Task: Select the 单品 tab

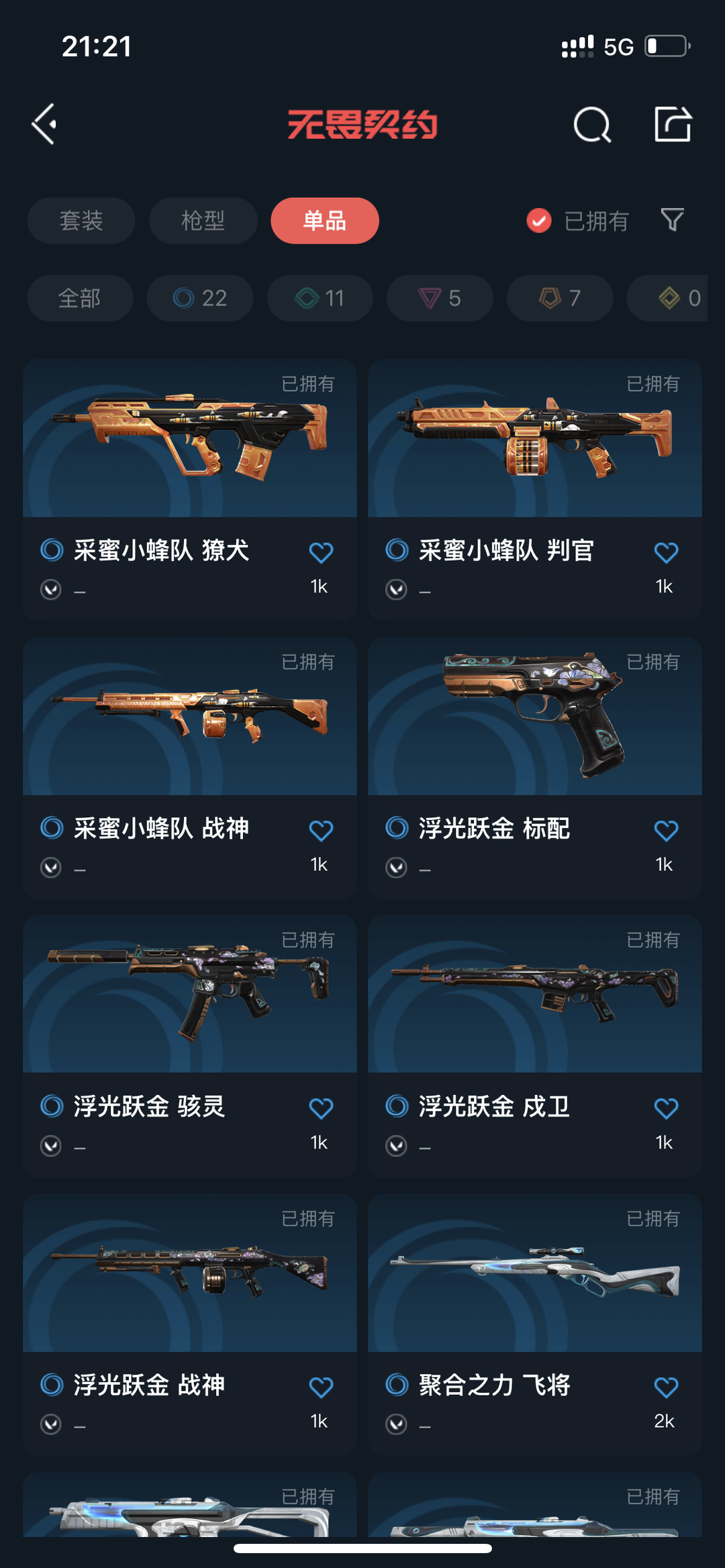Action: coord(325,221)
